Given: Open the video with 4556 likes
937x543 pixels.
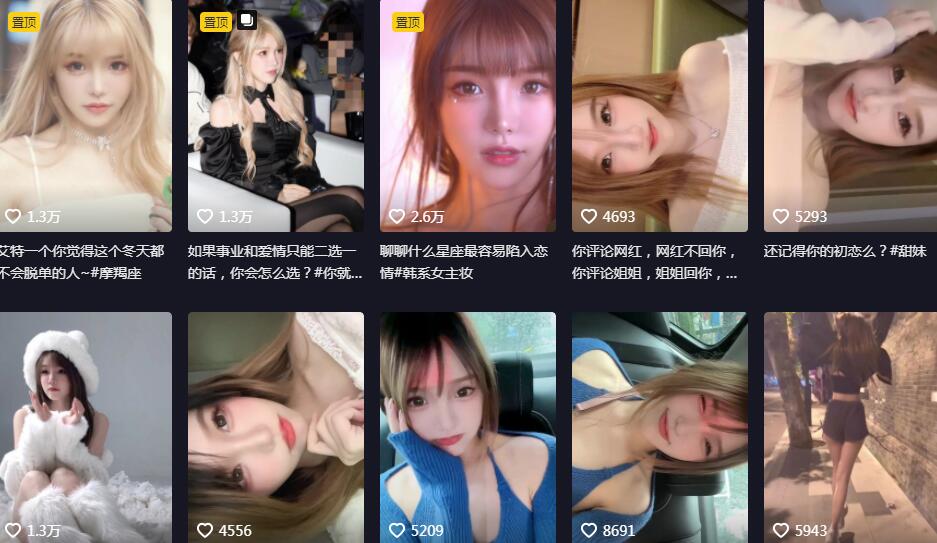Looking at the screenshot, I should tap(275, 425).
